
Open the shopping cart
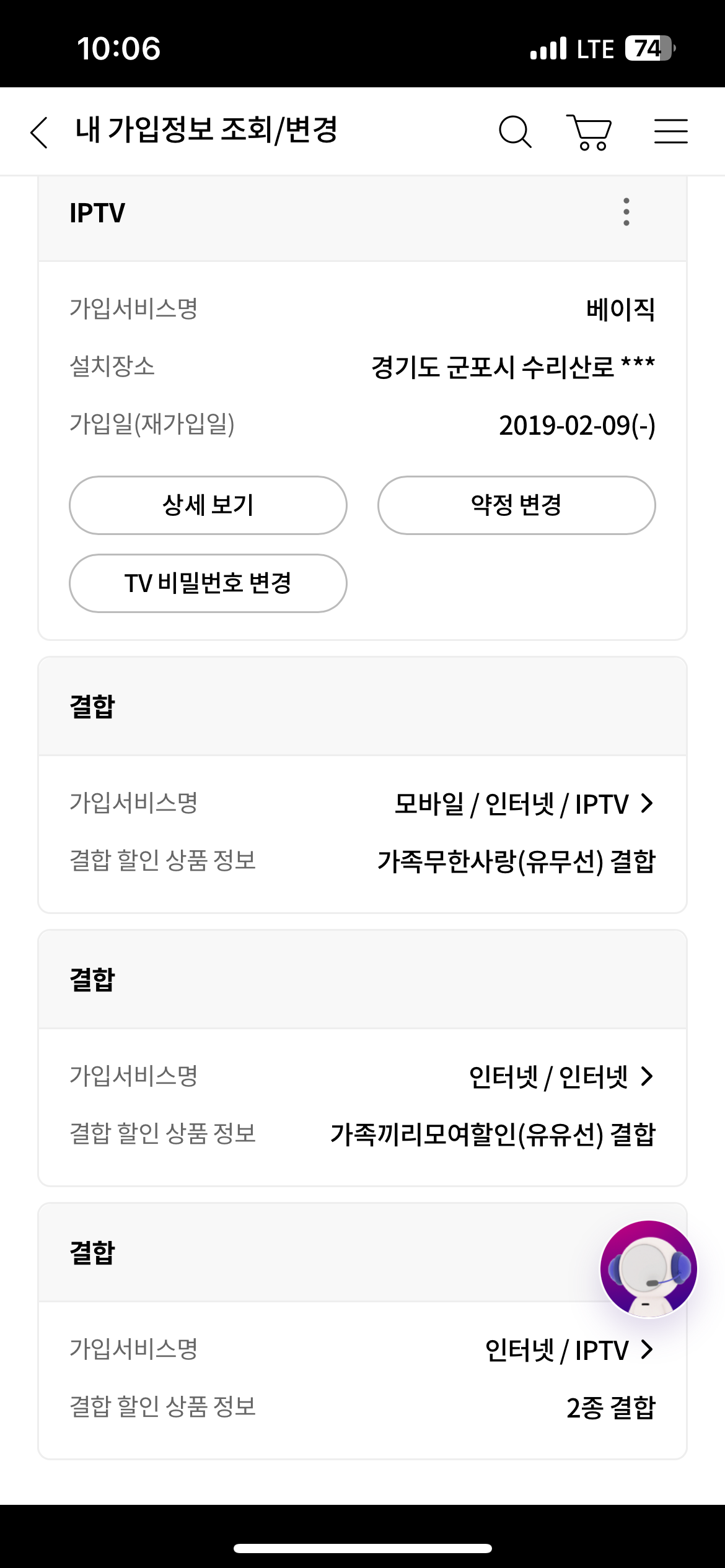click(589, 132)
